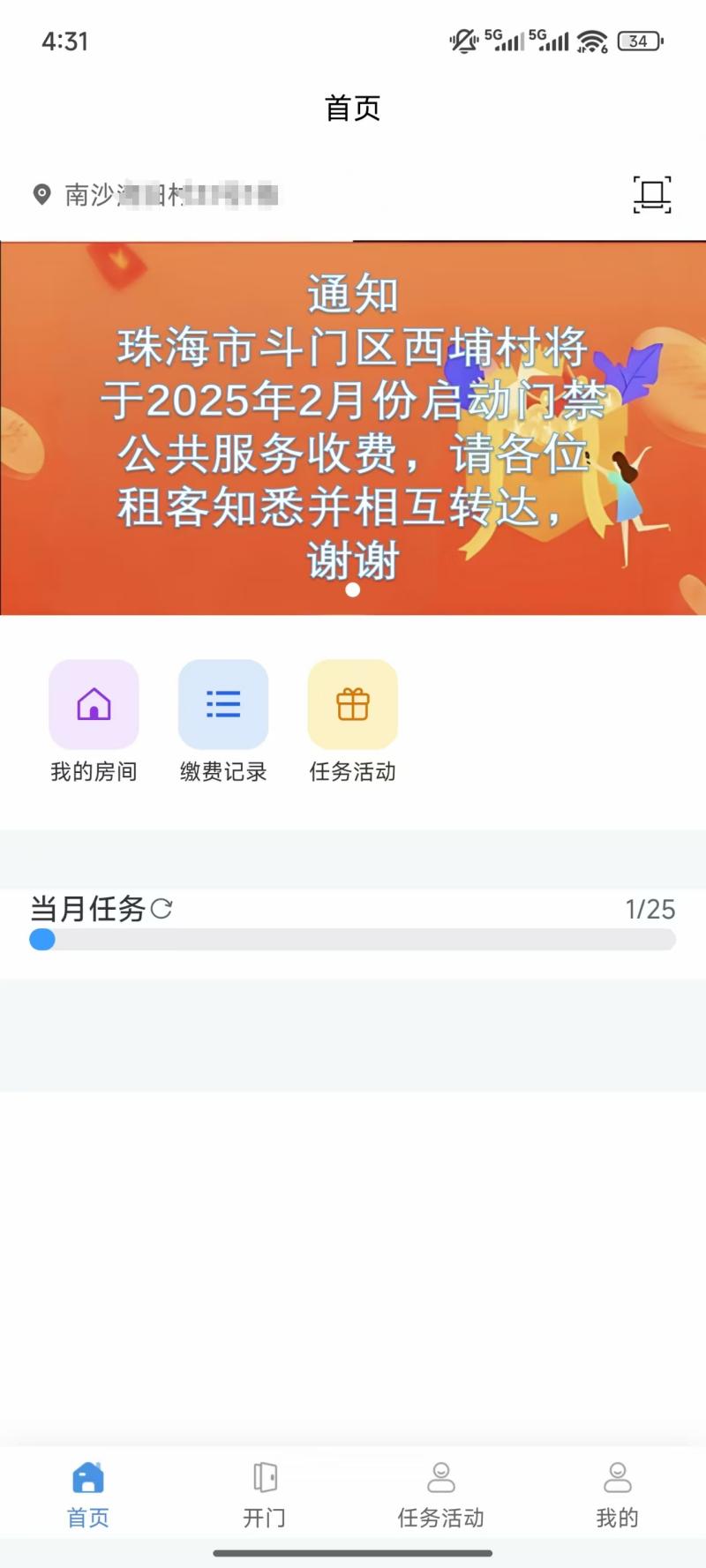
Task: Tap the yellow gift icon for 任务活动
Action: 352,704
